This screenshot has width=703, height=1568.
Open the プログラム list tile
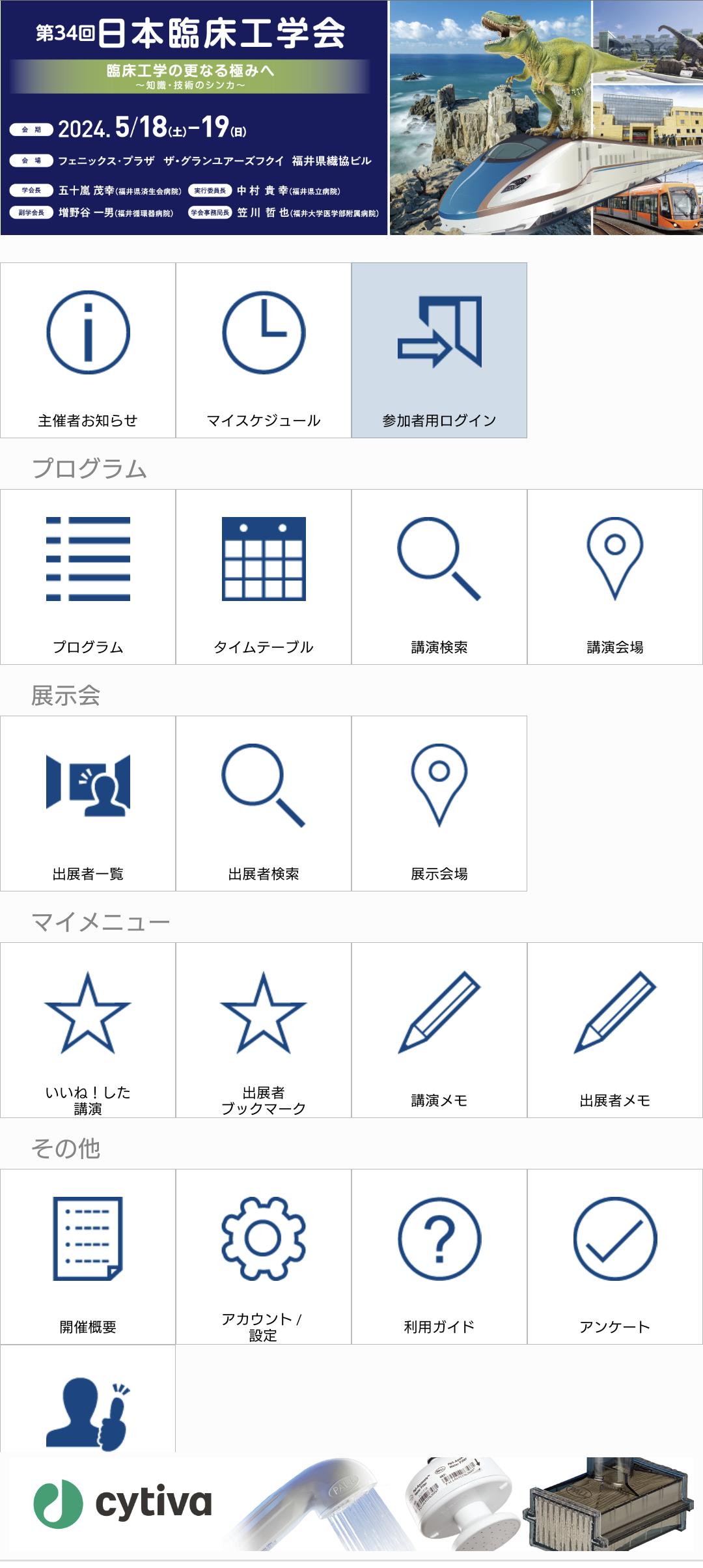[88, 577]
